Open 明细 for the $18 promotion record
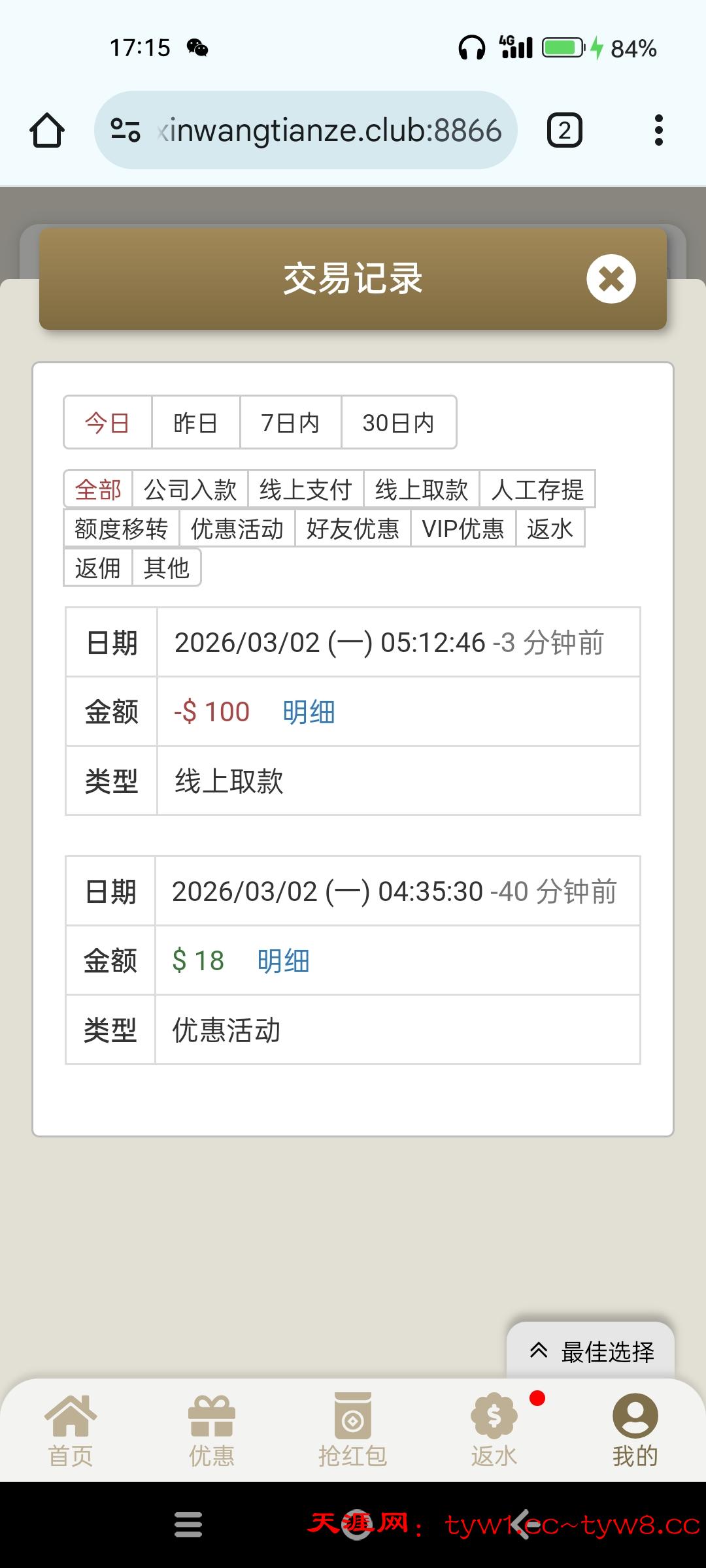706x1568 pixels. click(283, 961)
